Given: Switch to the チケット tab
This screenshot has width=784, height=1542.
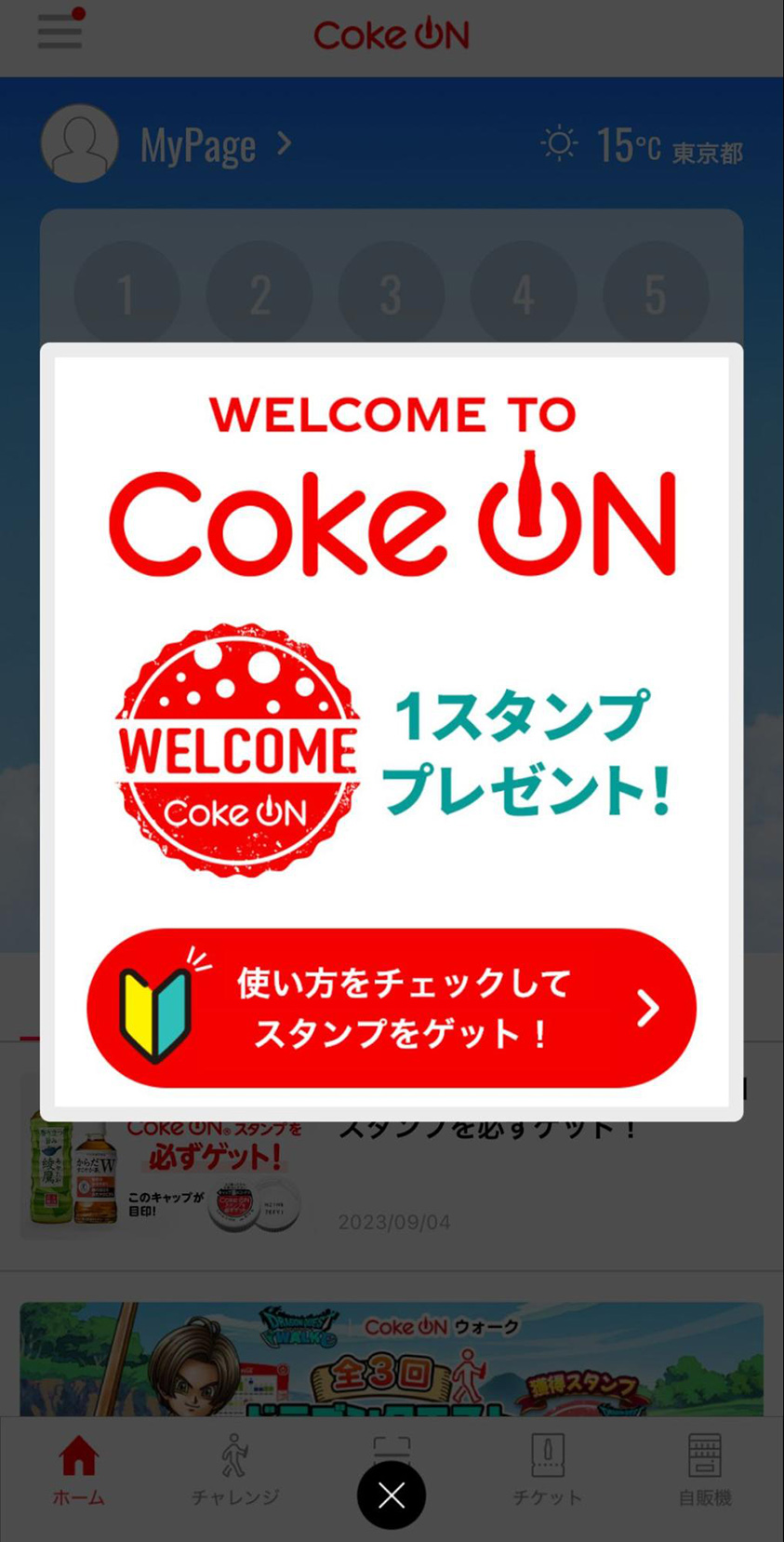Looking at the screenshot, I should click(x=548, y=1470).
